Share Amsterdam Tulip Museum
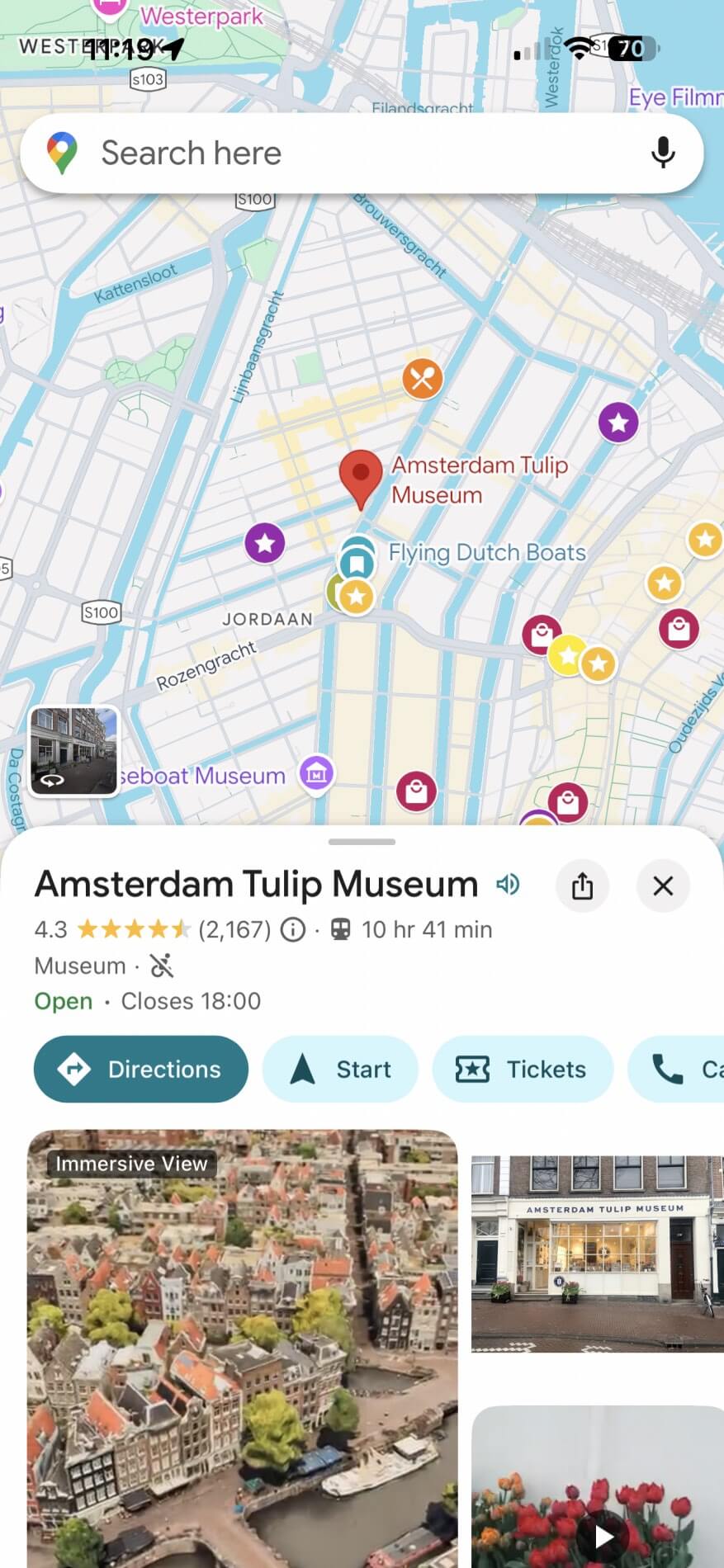 (582, 886)
